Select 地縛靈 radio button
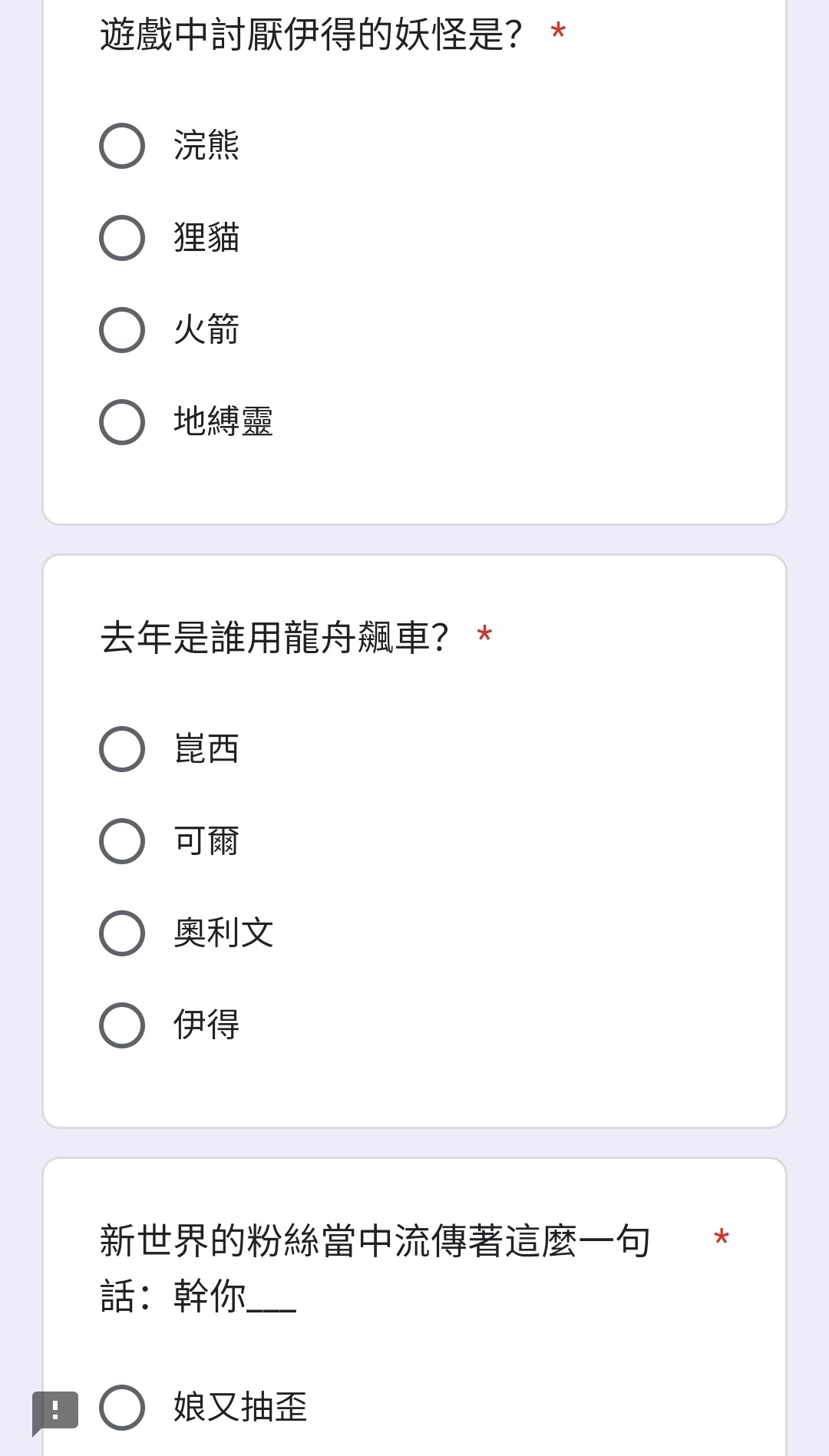Viewport: 829px width, 1456px height. [x=122, y=422]
